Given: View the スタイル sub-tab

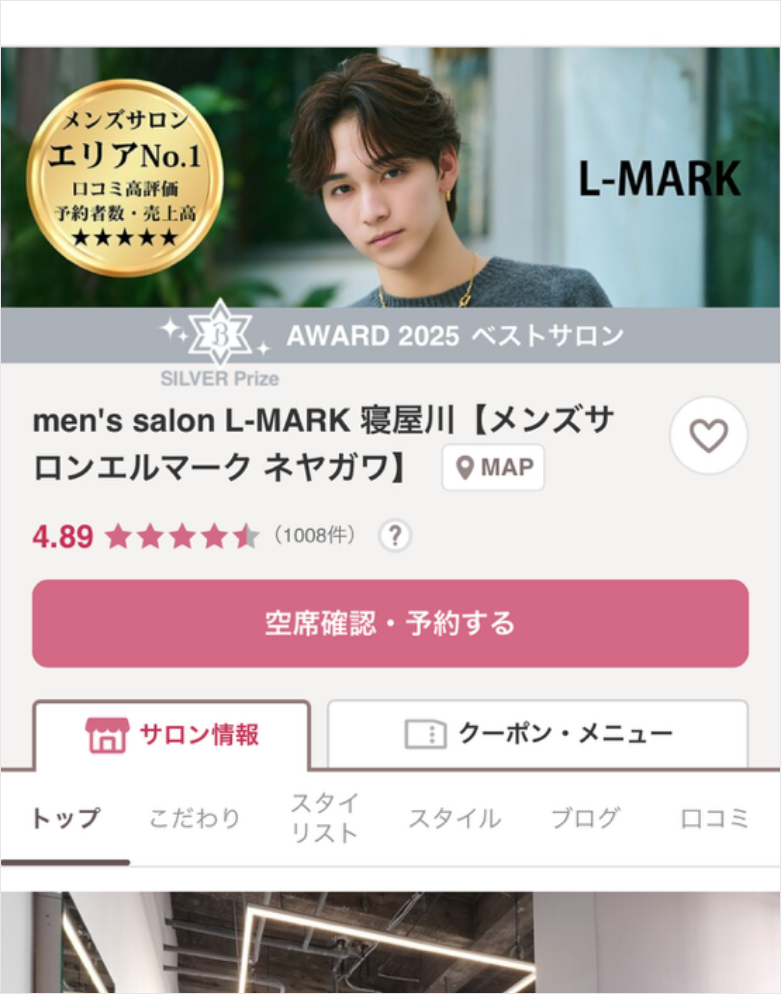Looking at the screenshot, I should (x=454, y=818).
